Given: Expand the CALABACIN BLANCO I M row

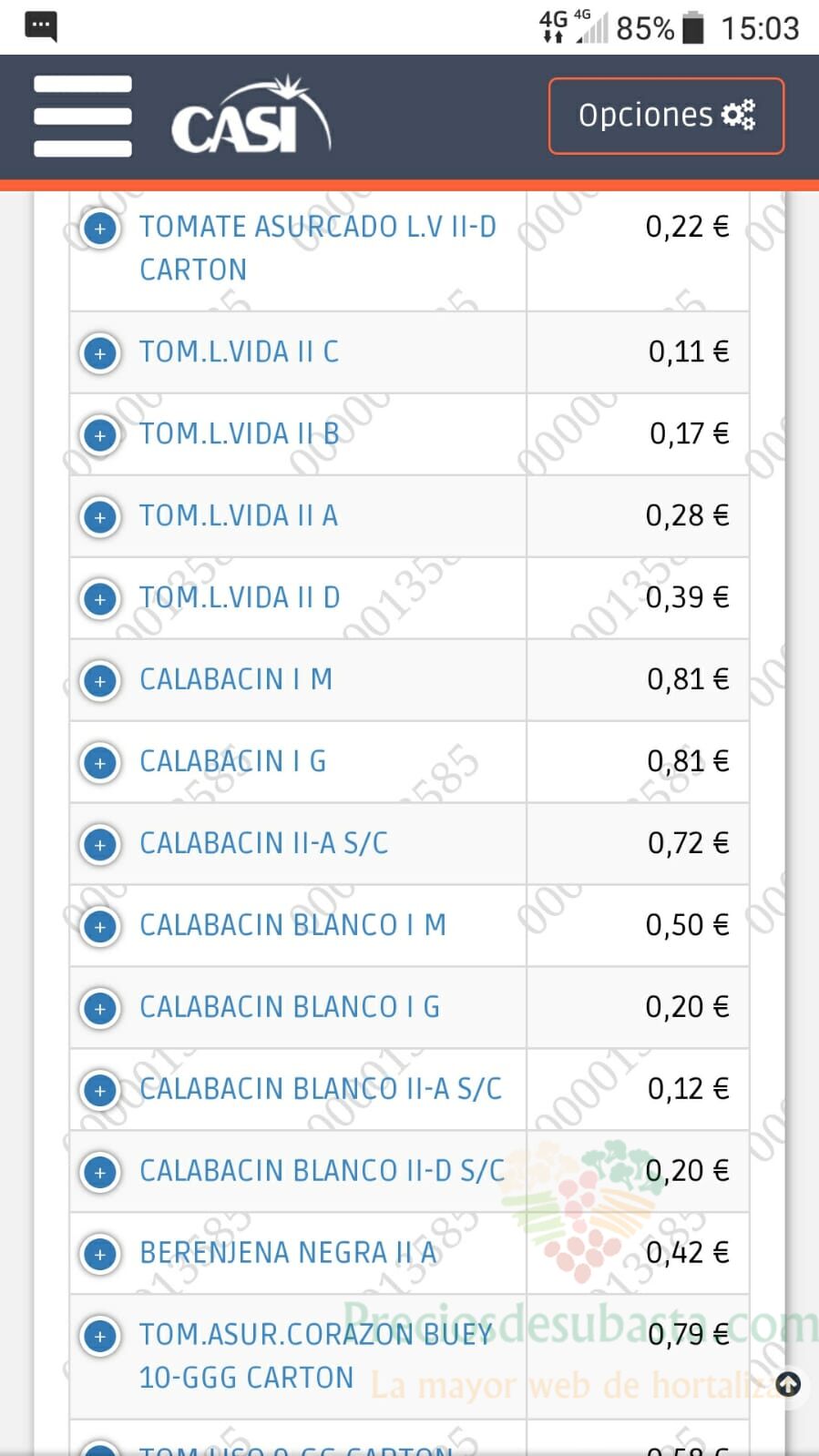Looking at the screenshot, I should point(100,927).
